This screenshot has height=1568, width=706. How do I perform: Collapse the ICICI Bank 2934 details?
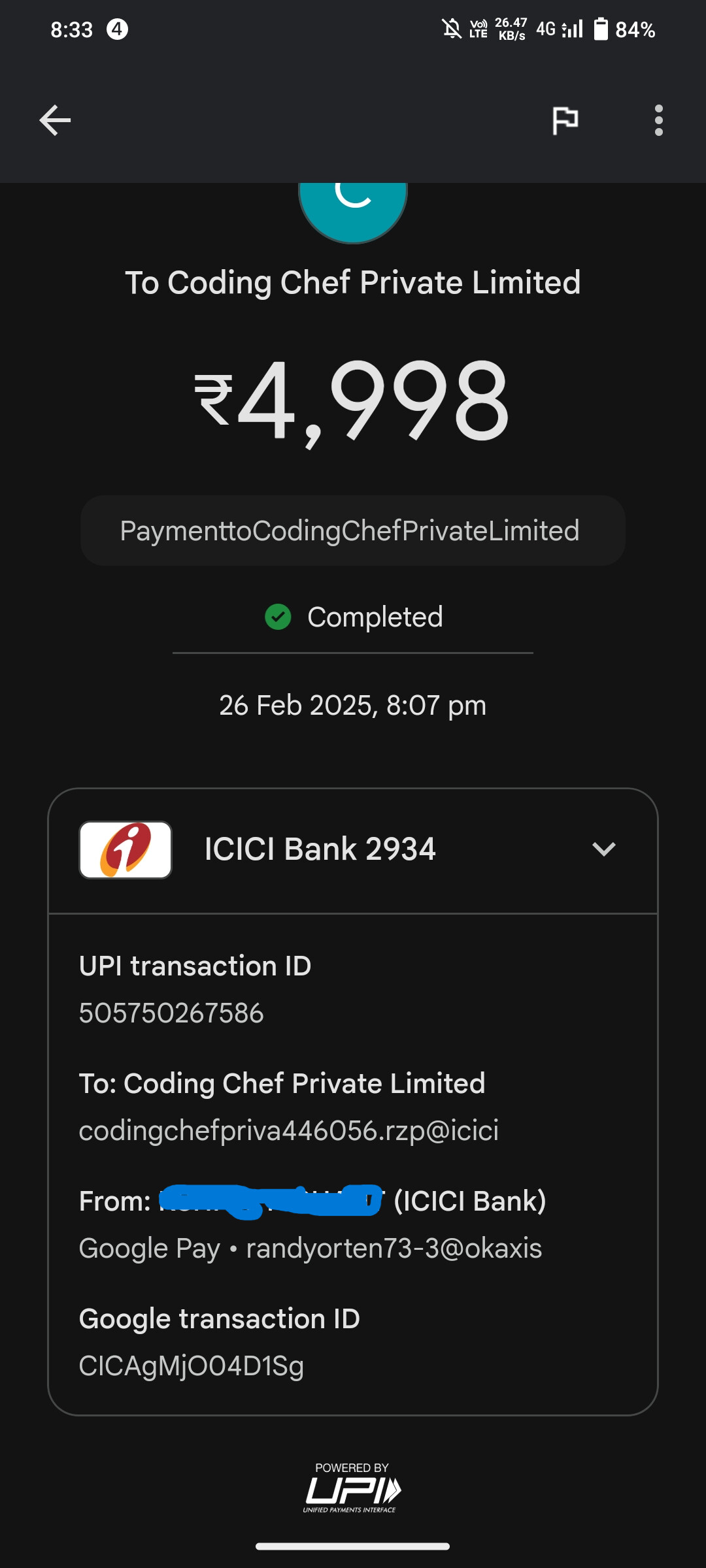click(603, 849)
